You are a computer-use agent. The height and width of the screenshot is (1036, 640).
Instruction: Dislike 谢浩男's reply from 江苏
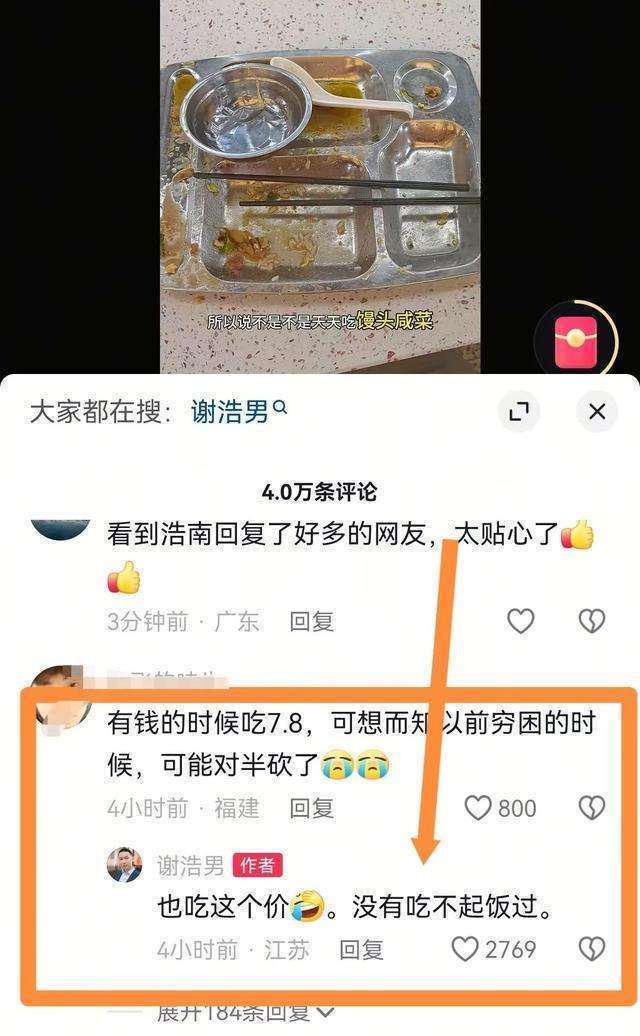(x=592, y=949)
